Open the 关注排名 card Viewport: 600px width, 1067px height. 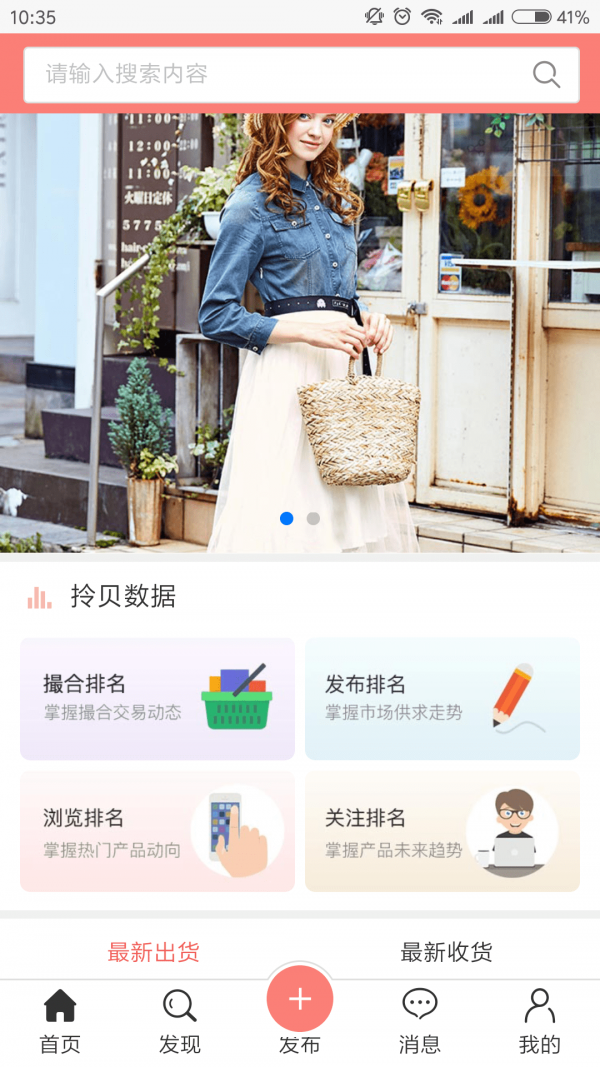(x=442, y=831)
